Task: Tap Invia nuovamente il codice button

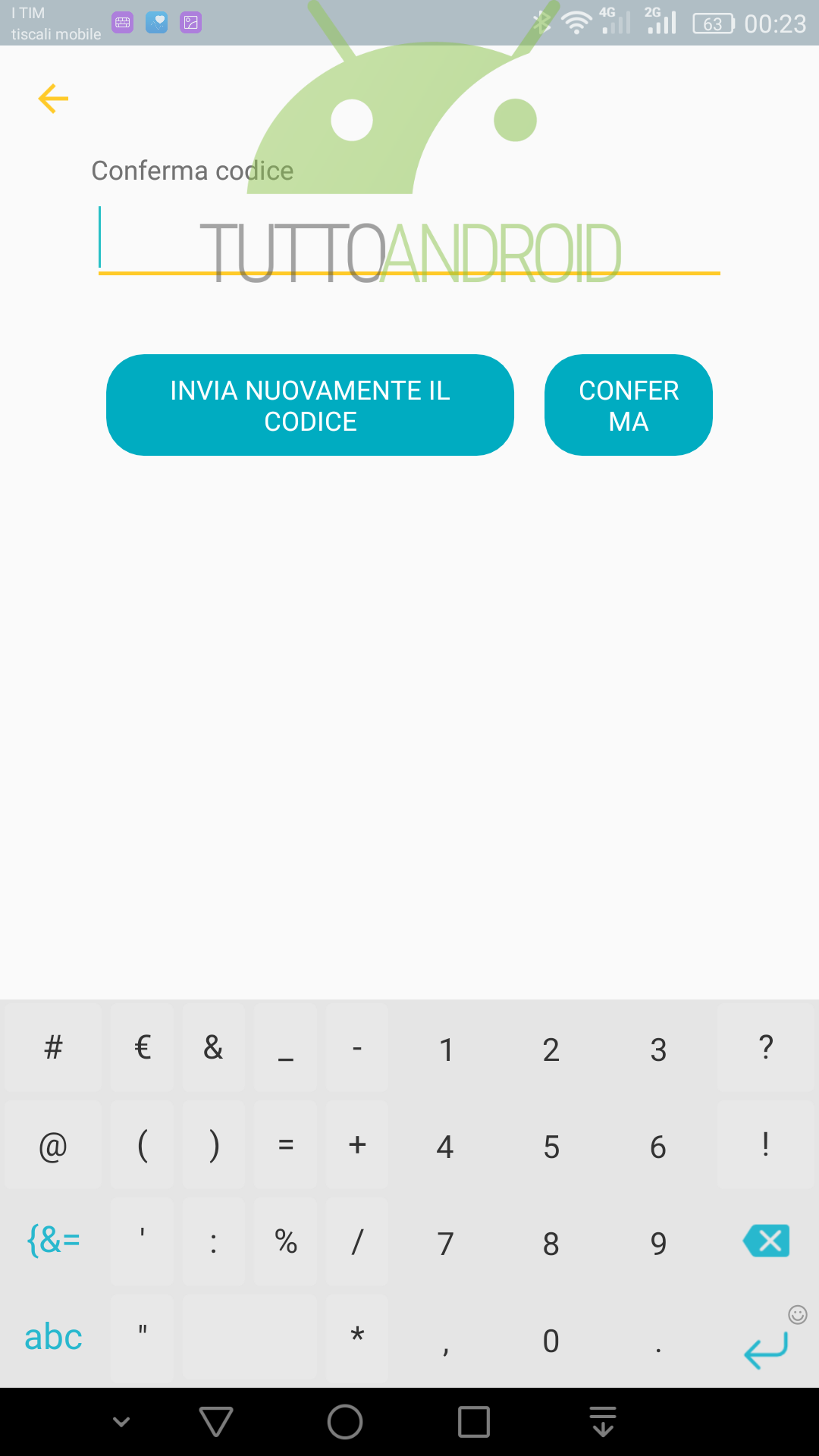Action: 310,405
